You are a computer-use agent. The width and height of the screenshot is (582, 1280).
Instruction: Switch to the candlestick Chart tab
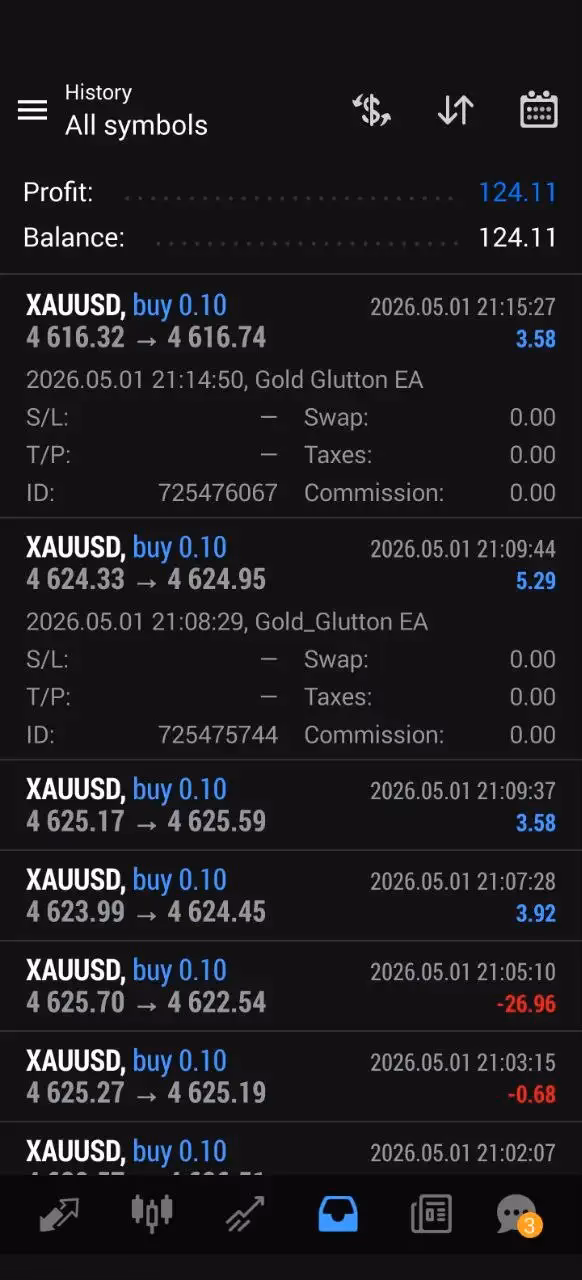pos(152,1213)
